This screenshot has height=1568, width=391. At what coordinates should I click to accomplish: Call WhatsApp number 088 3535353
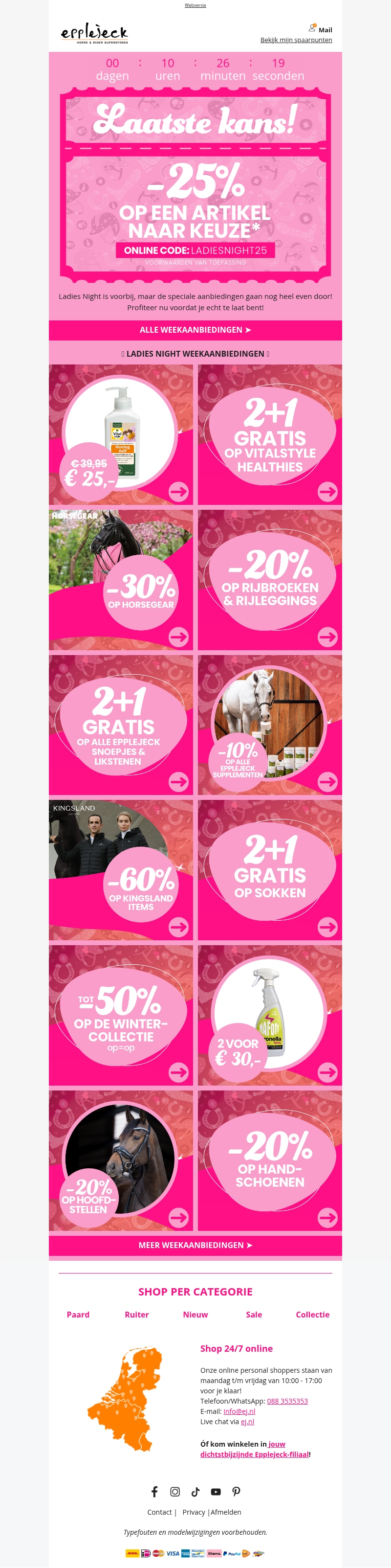click(x=287, y=1401)
